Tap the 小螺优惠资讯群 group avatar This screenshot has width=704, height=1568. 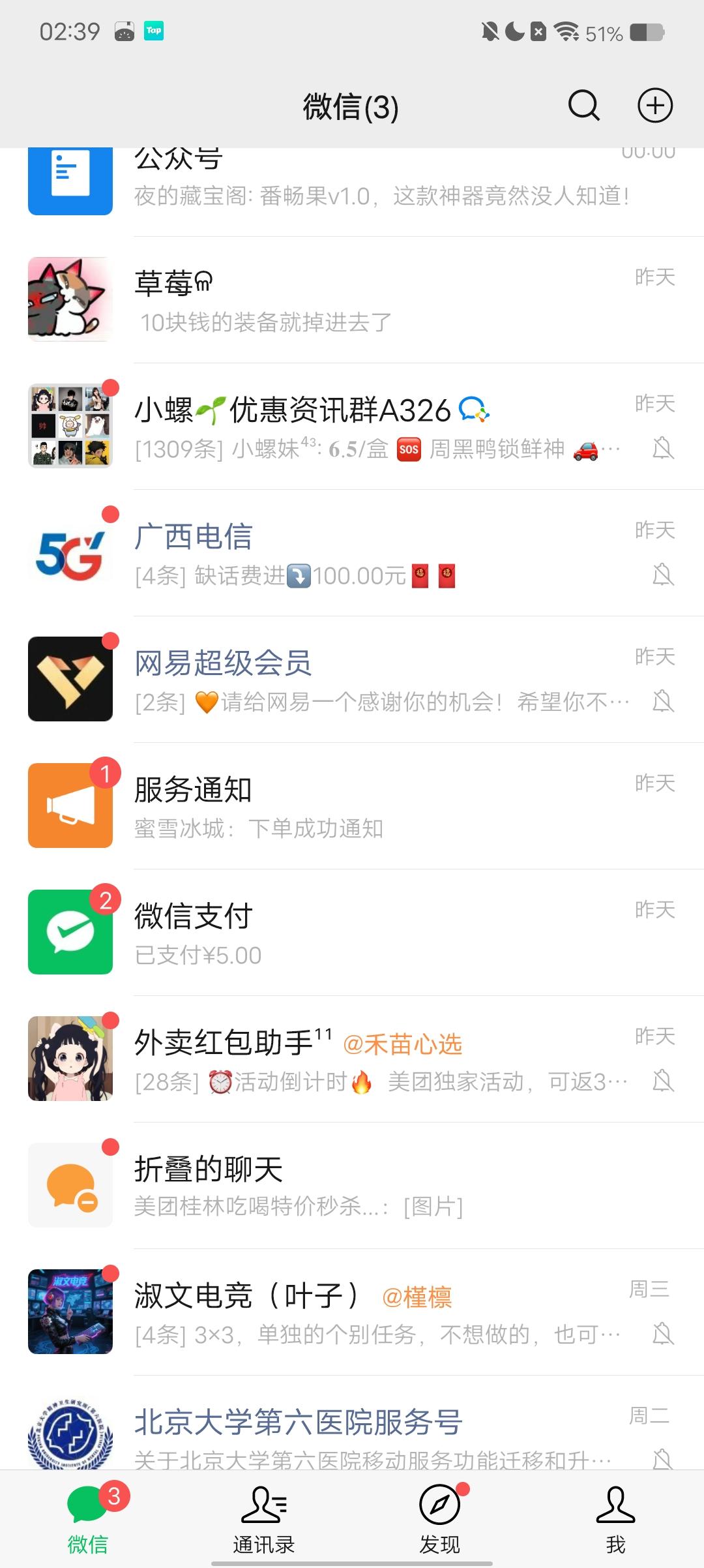(x=70, y=424)
